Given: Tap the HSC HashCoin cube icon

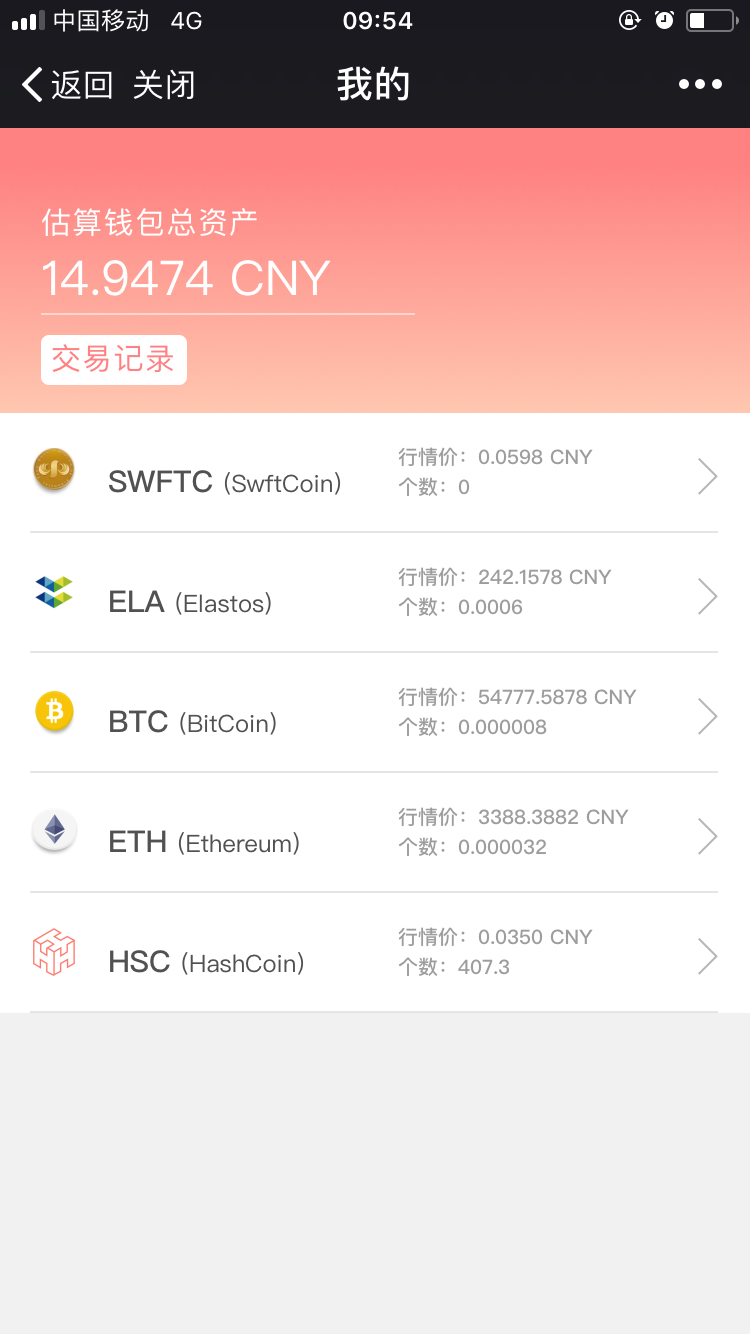Looking at the screenshot, I should tap(53, 951).
